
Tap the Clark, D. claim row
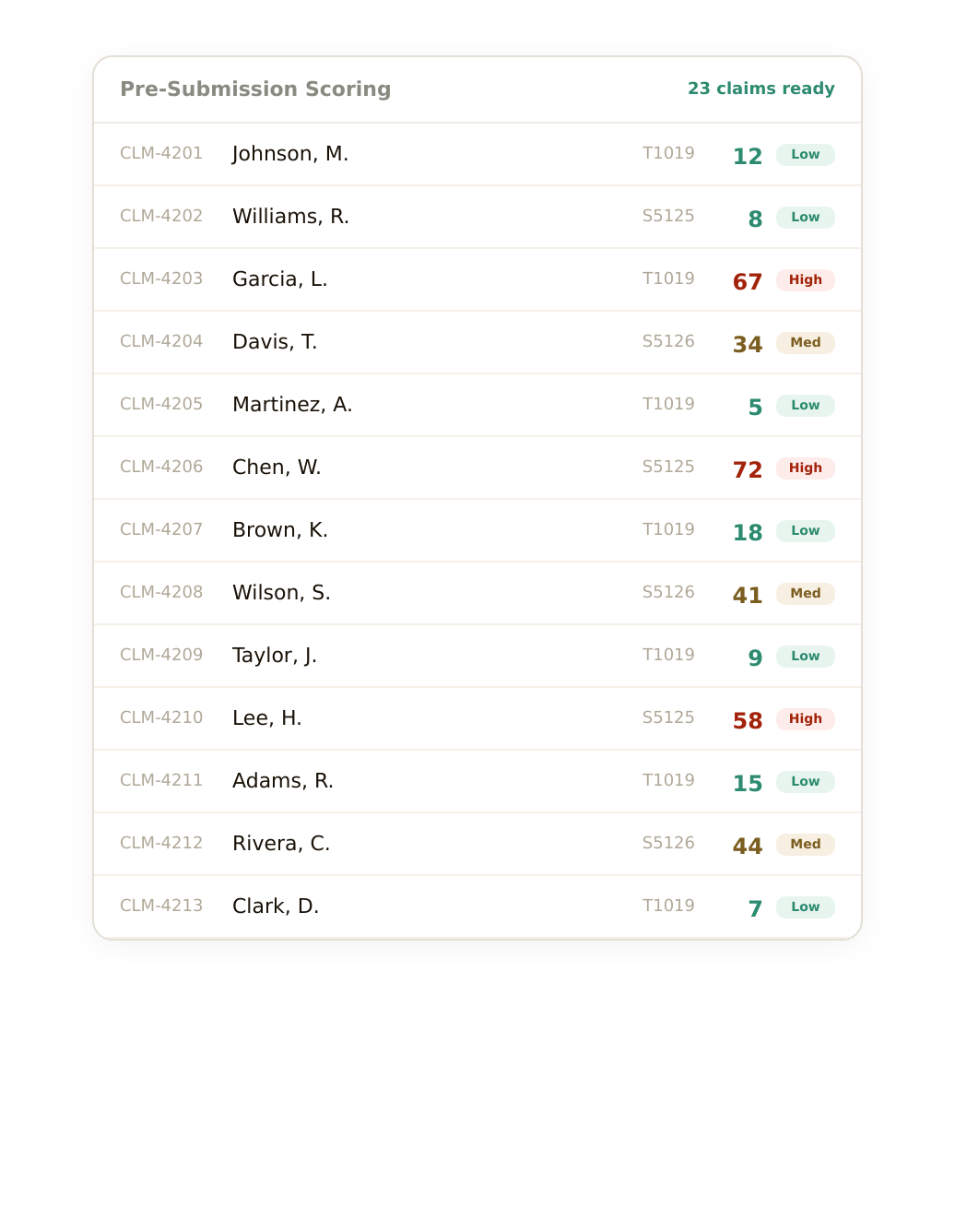pyautogui.click(x=477, y=906)
